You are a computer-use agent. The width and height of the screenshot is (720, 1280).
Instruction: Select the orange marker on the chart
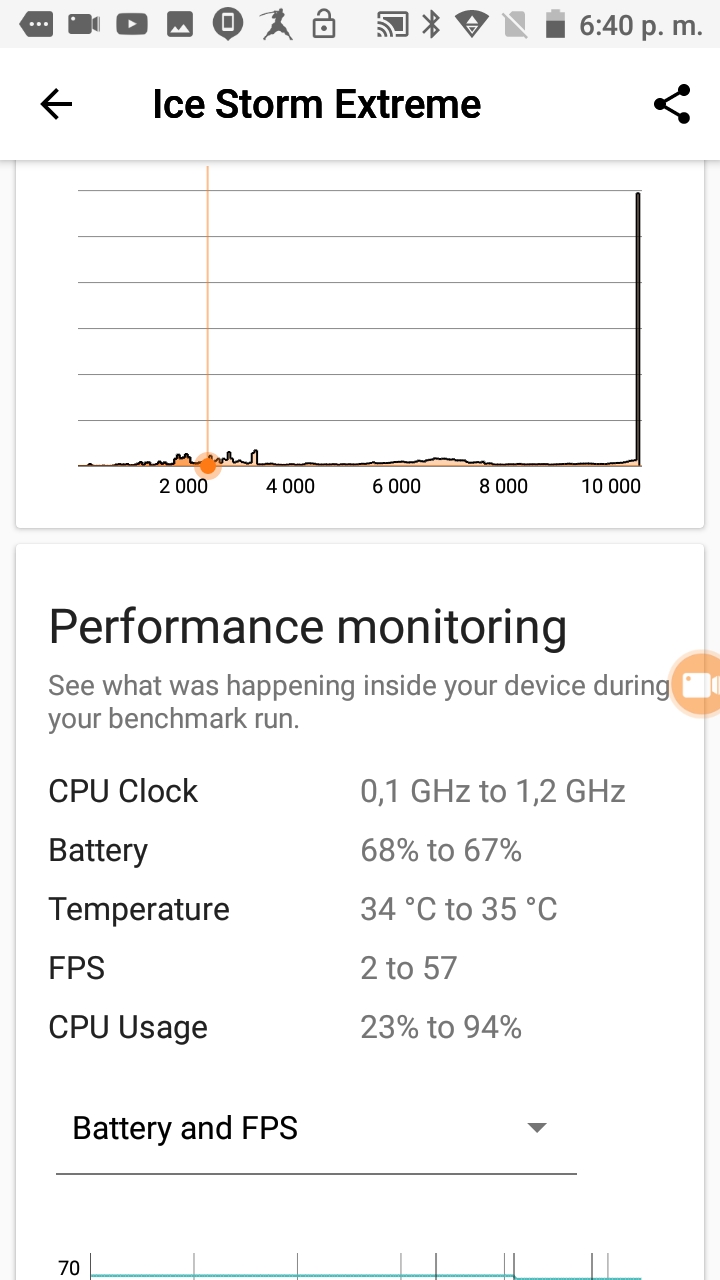[208, 465]
